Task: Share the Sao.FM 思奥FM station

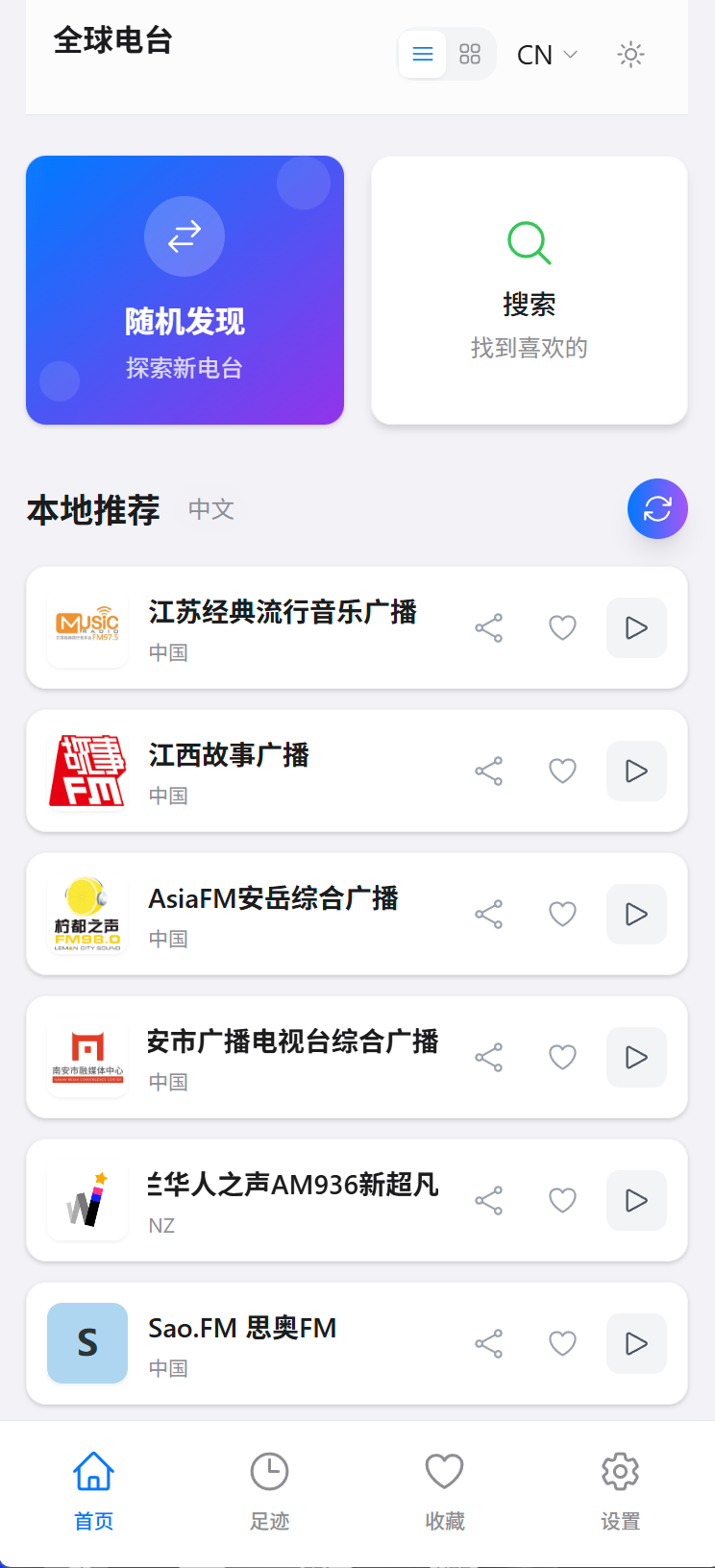Action: (x=488, y=1343)
